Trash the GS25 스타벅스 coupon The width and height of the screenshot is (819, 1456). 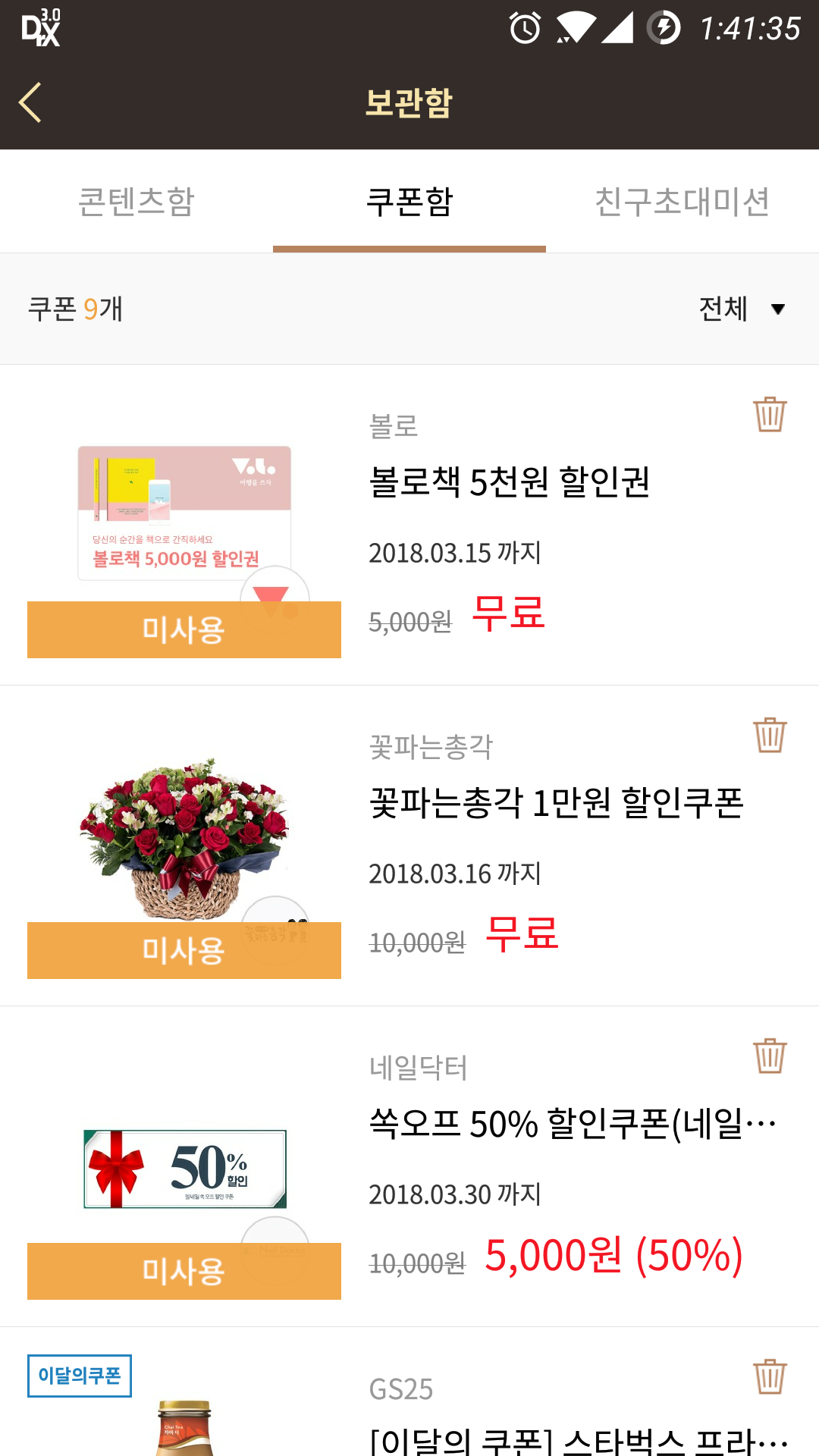[x=769, y=1376]
